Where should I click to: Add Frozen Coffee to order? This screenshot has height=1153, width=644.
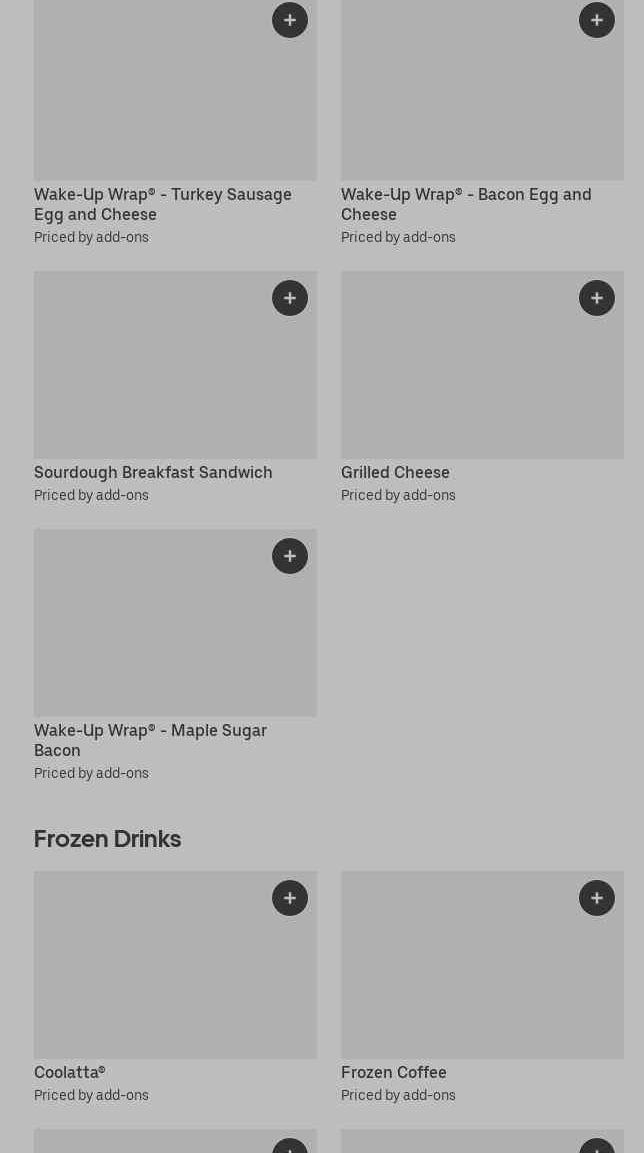(597, 898)
